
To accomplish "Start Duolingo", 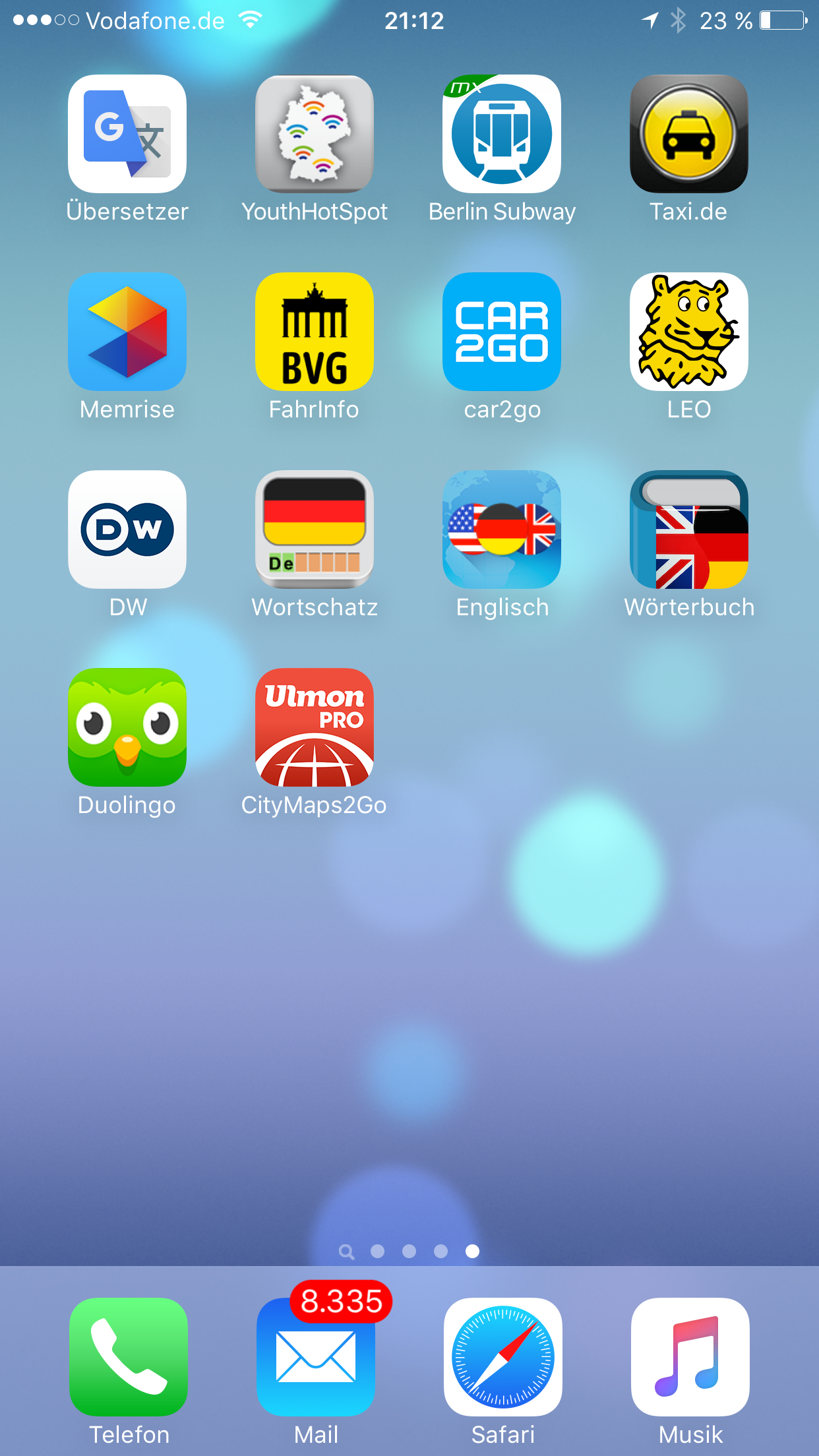I will pos(127,727).
